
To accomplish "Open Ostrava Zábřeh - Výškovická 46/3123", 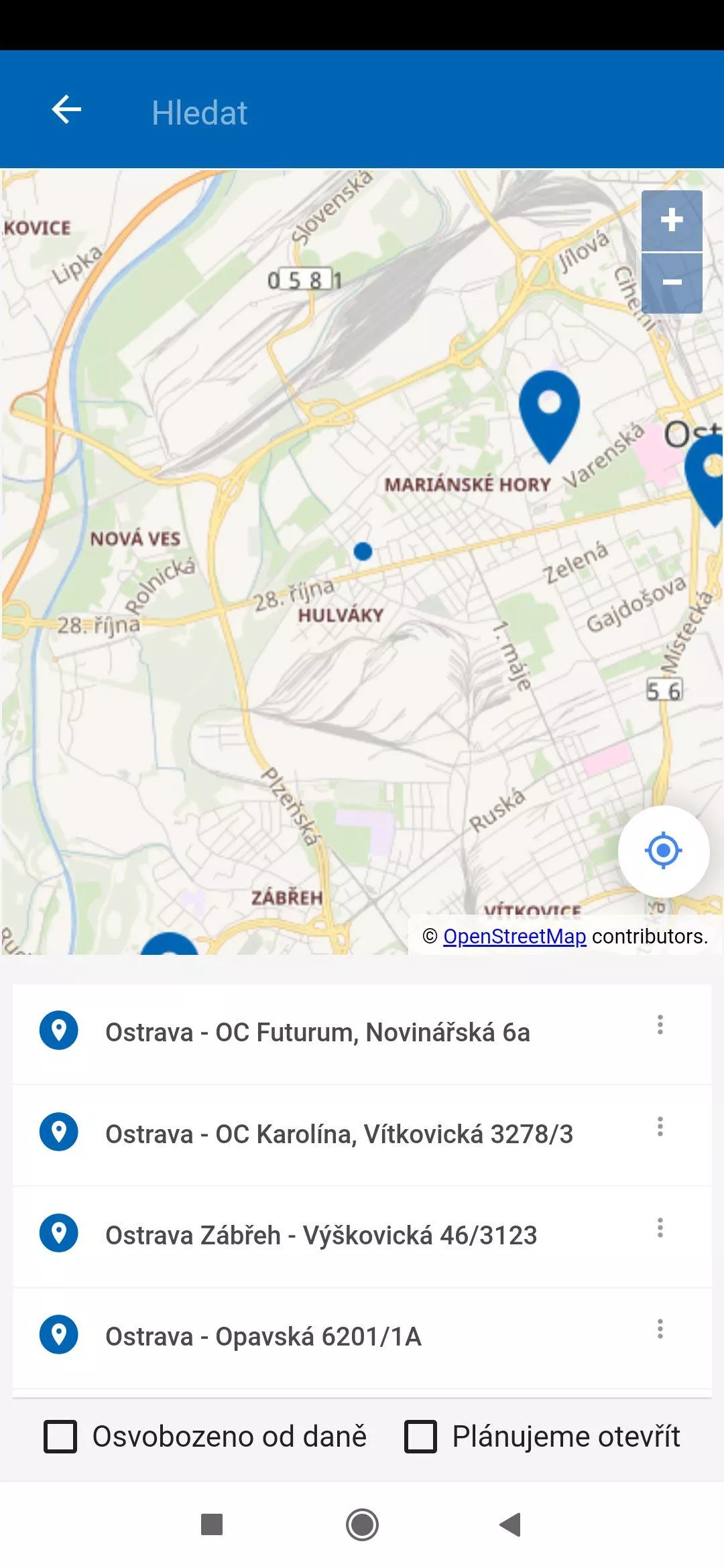I will click(362, 1236).
